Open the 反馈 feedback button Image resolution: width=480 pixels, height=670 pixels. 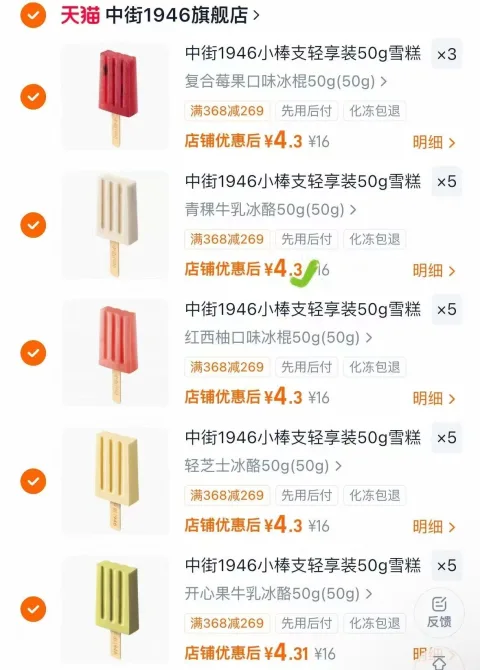439,613
